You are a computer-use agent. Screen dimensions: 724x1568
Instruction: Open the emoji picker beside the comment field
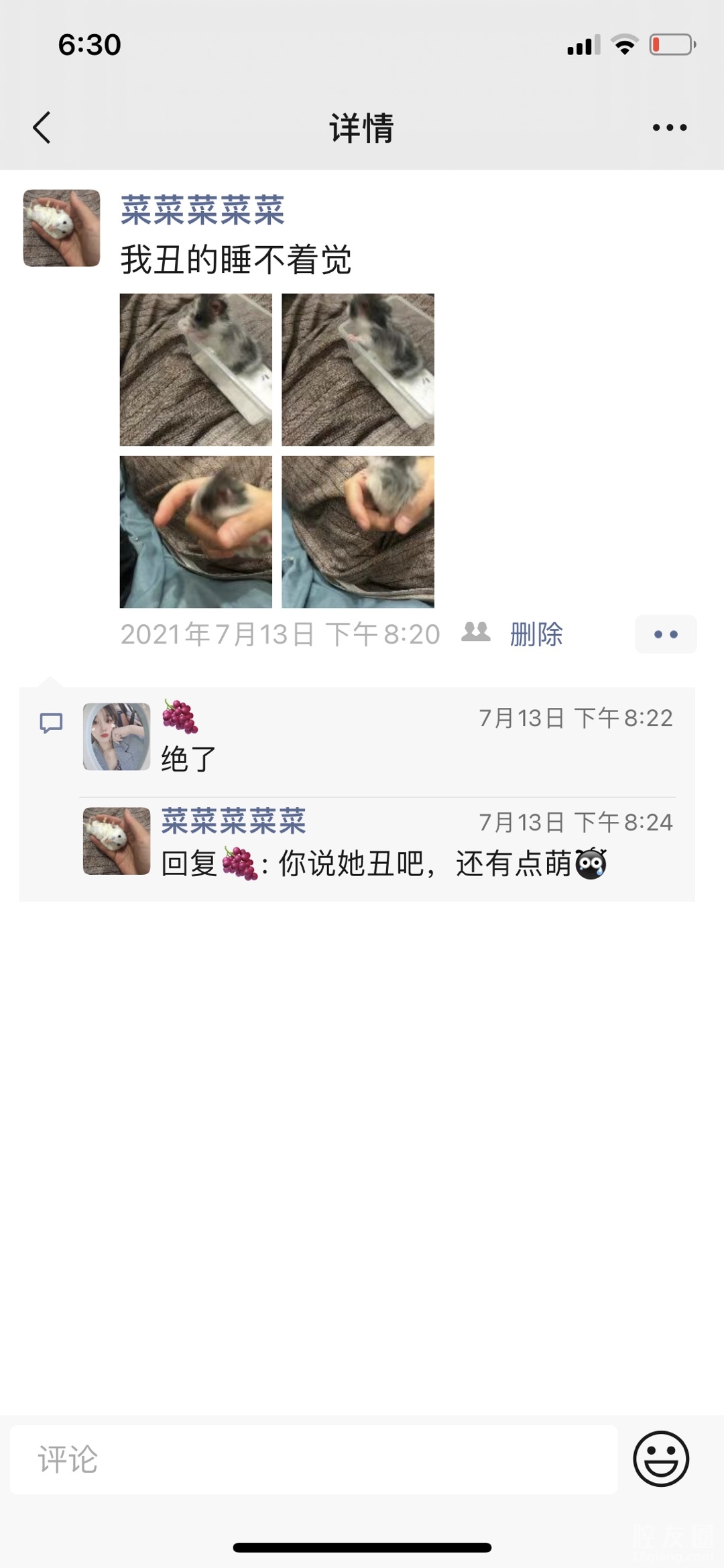(661, 1459)
